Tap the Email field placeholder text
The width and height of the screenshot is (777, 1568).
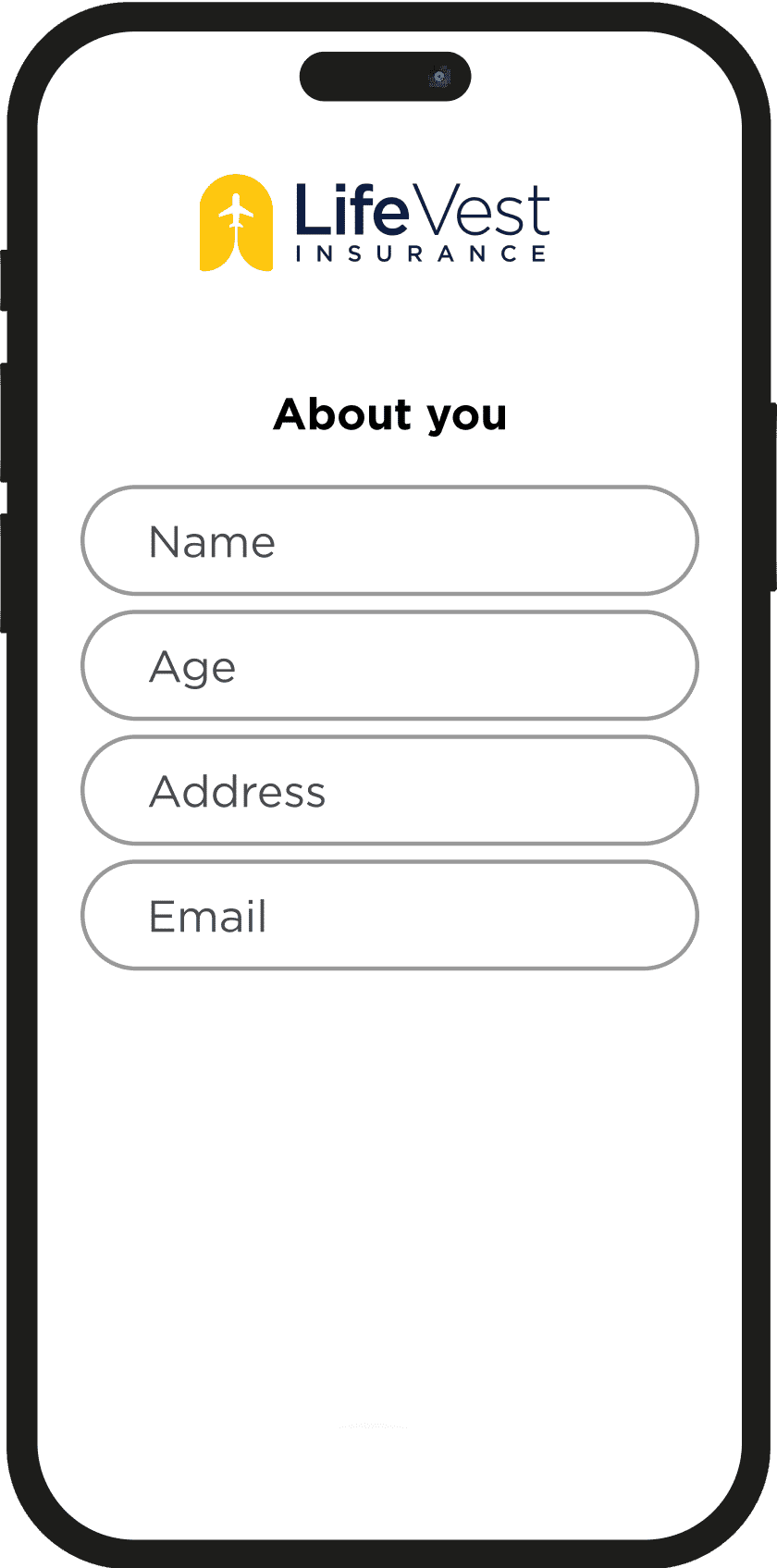(x=207, y=916)
